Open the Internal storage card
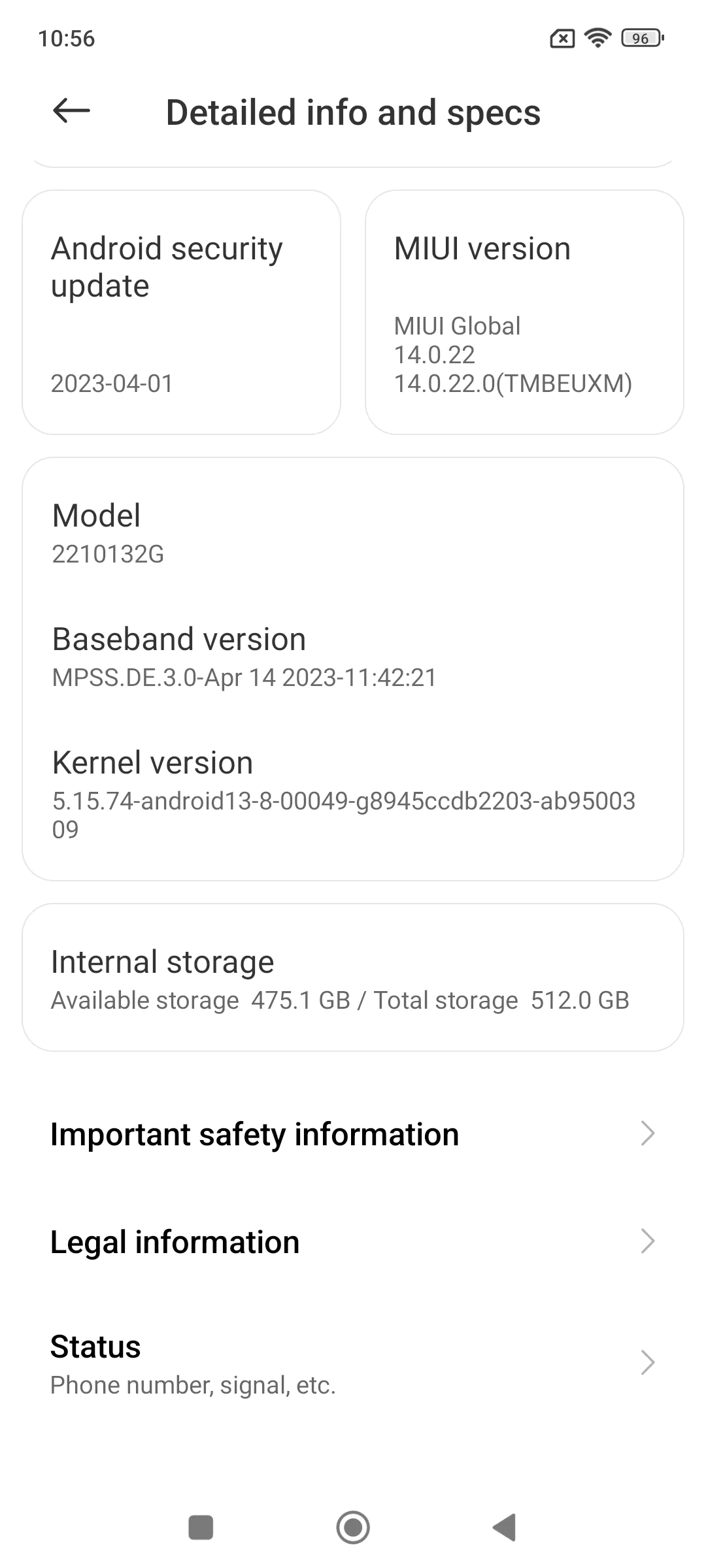The height and width of the screenshot is (1568, 706). [353, 977]
